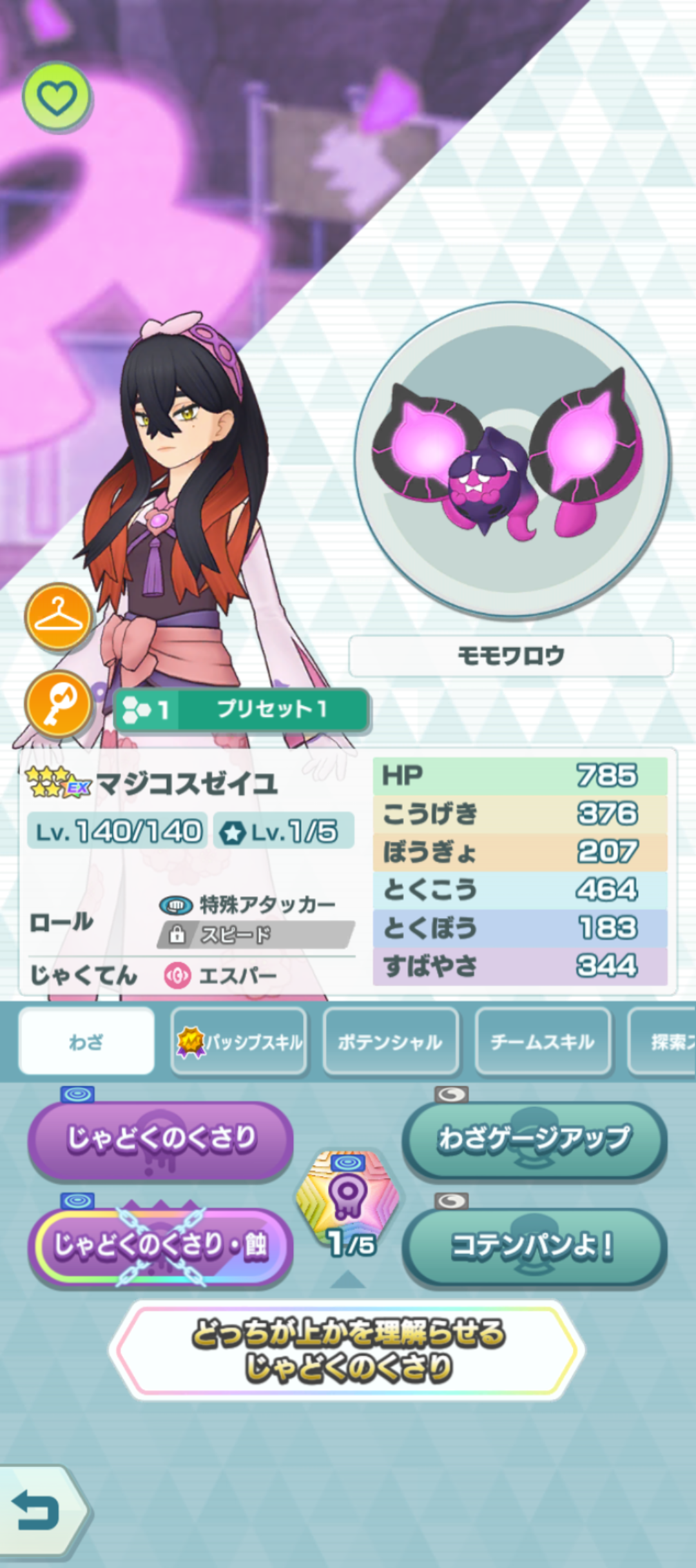View details of じゃどくのくさり・蝕 move

pos(160,1246)
